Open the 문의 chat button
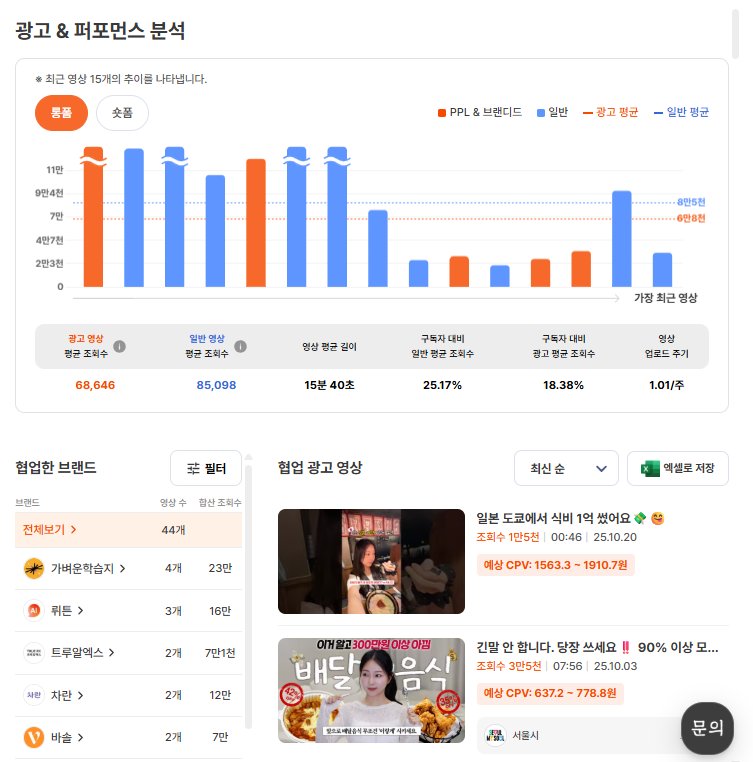 707,727
